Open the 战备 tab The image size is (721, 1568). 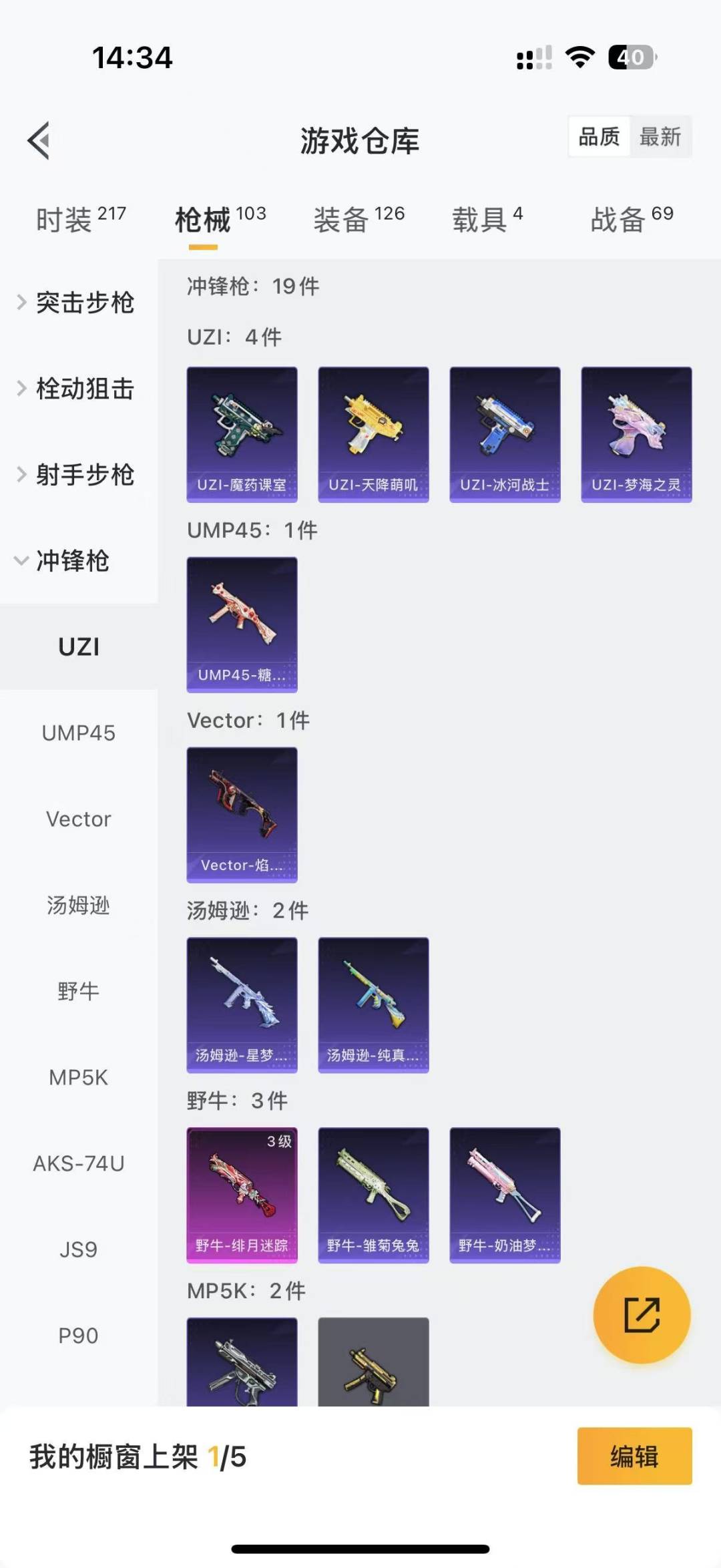[x=632, y=219]
